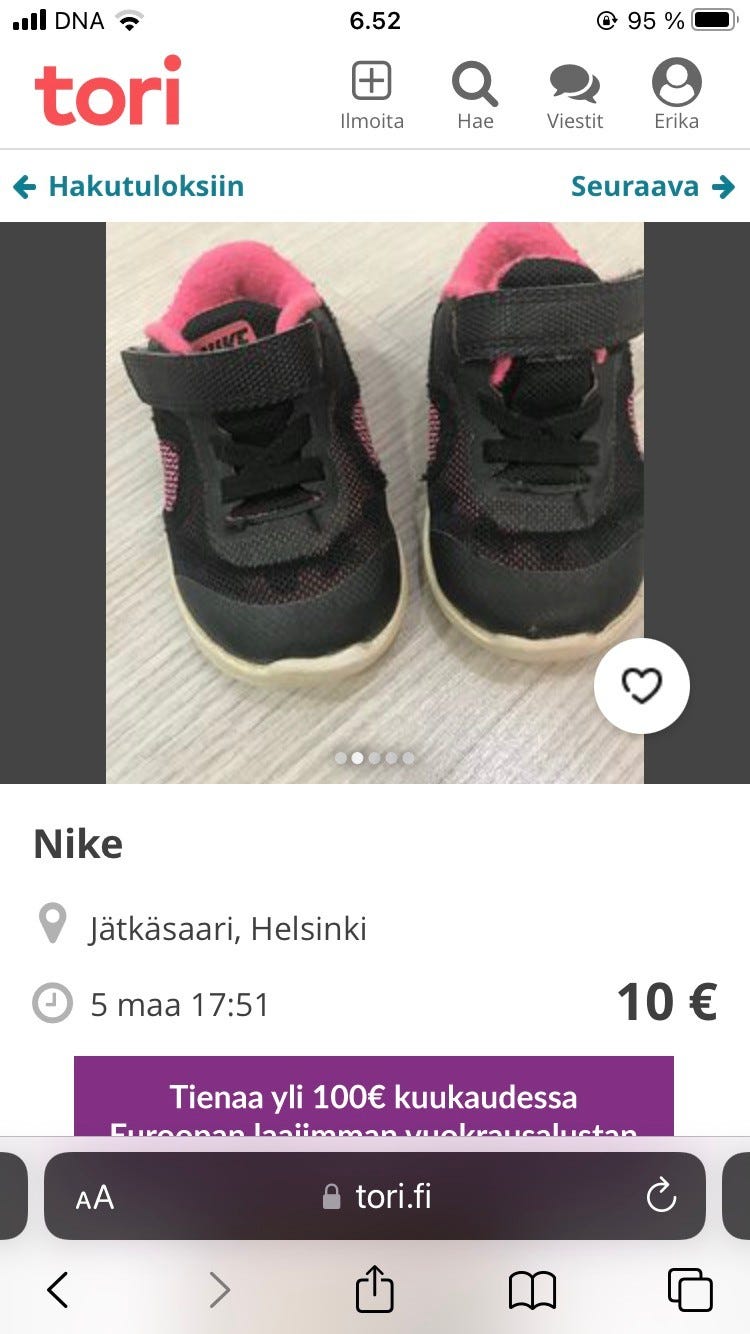Open the Hae search
Viewport: 750px width, 1334px height.
[475, 96]
